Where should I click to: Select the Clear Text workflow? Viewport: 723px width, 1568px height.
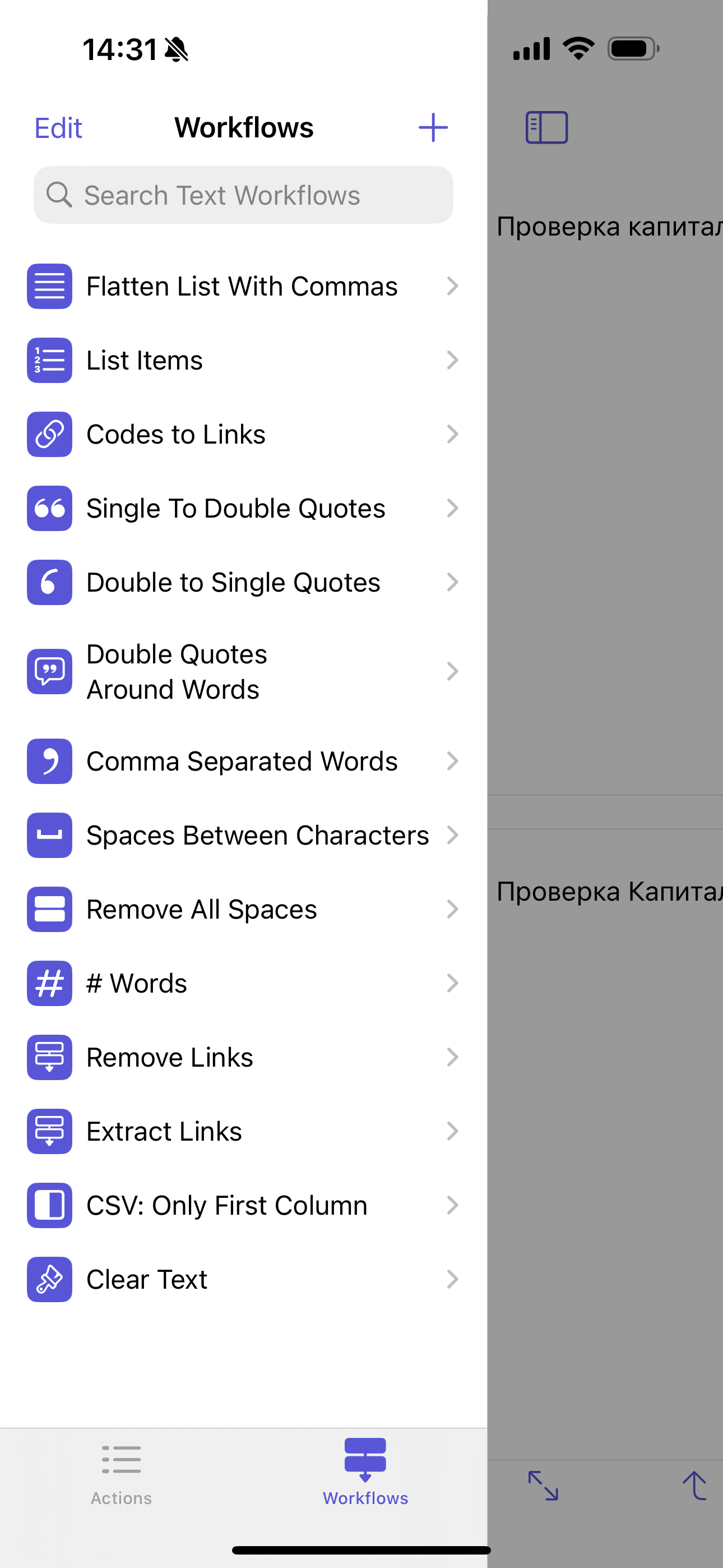pos(242,1280)
